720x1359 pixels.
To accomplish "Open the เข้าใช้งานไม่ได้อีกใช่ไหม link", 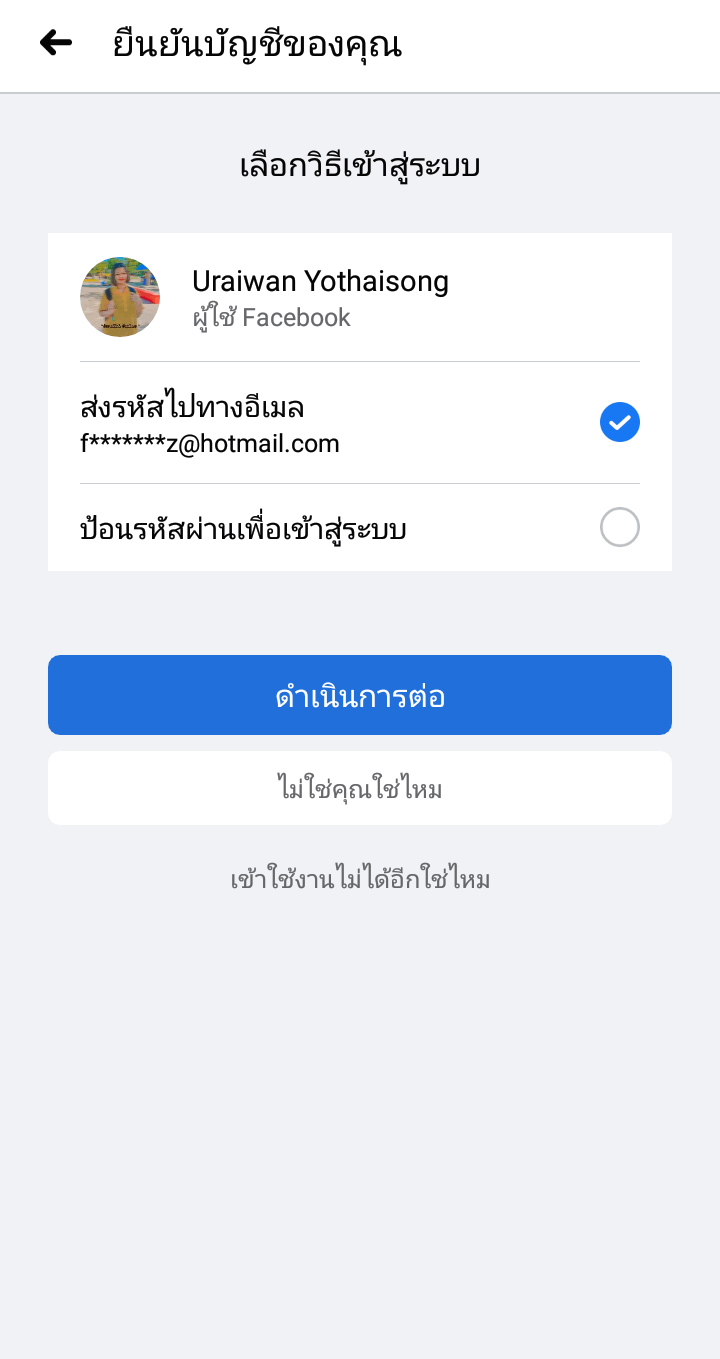I will 360,880.
